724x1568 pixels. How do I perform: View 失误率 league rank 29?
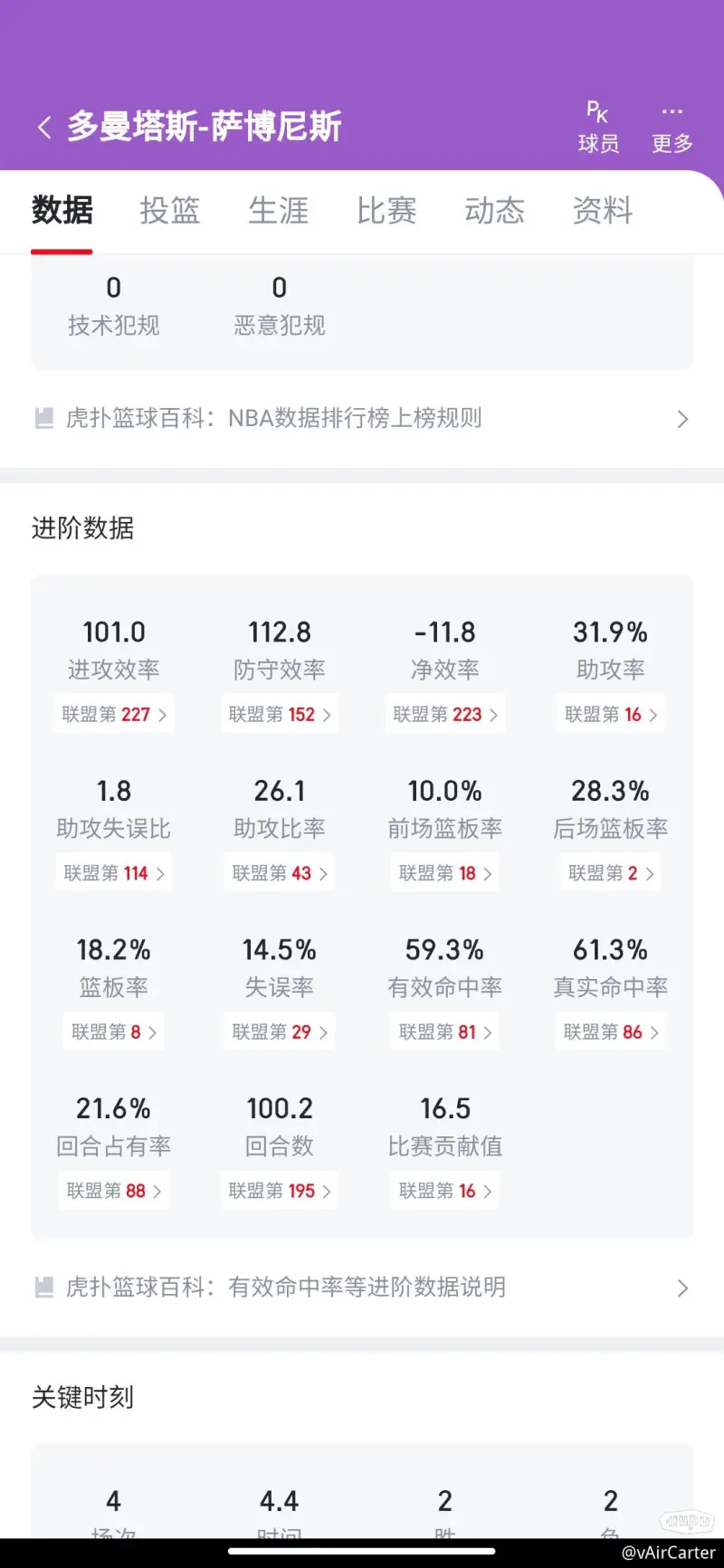tap(280, 1032)
